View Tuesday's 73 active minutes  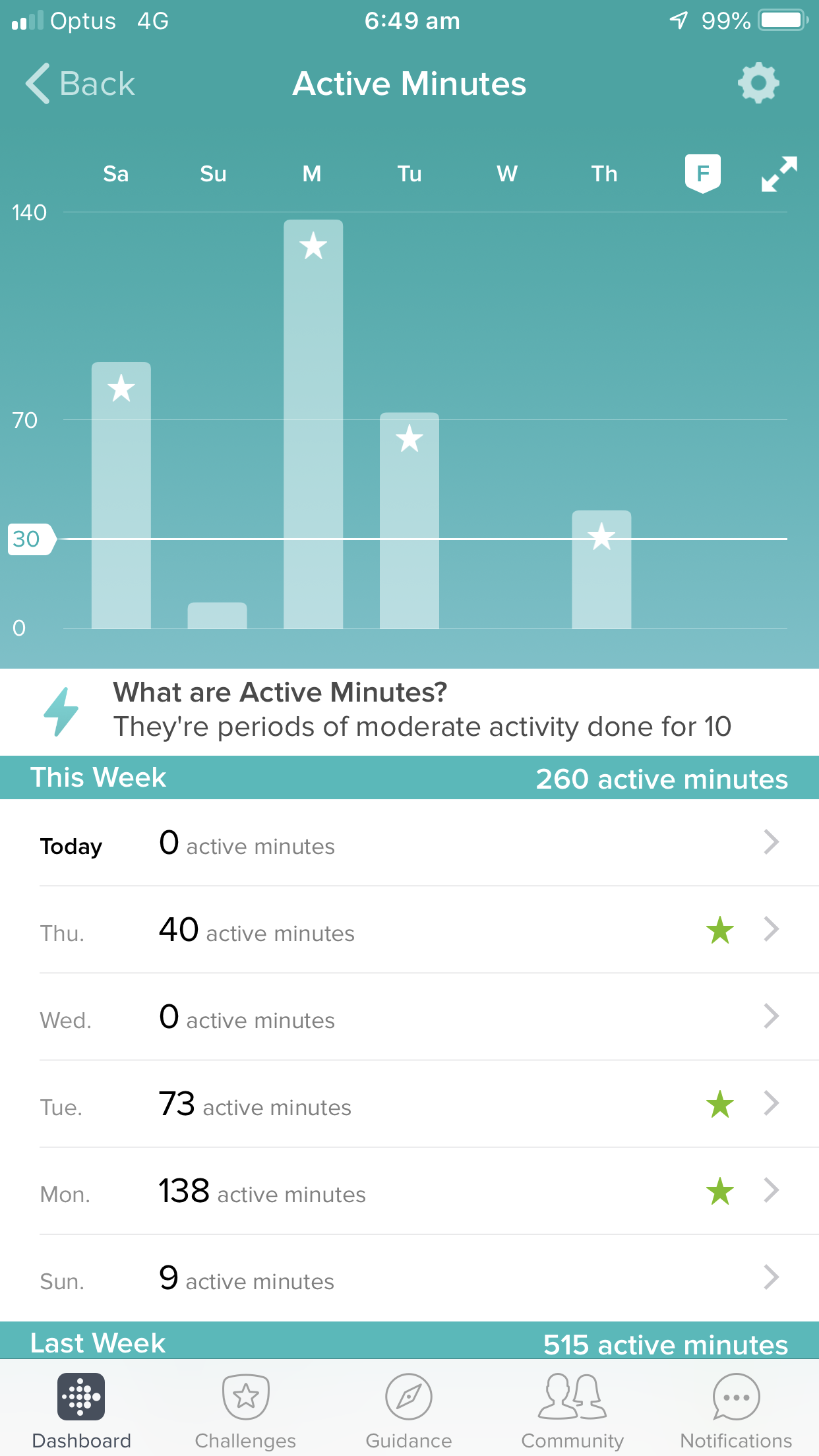pos(409,1105)
